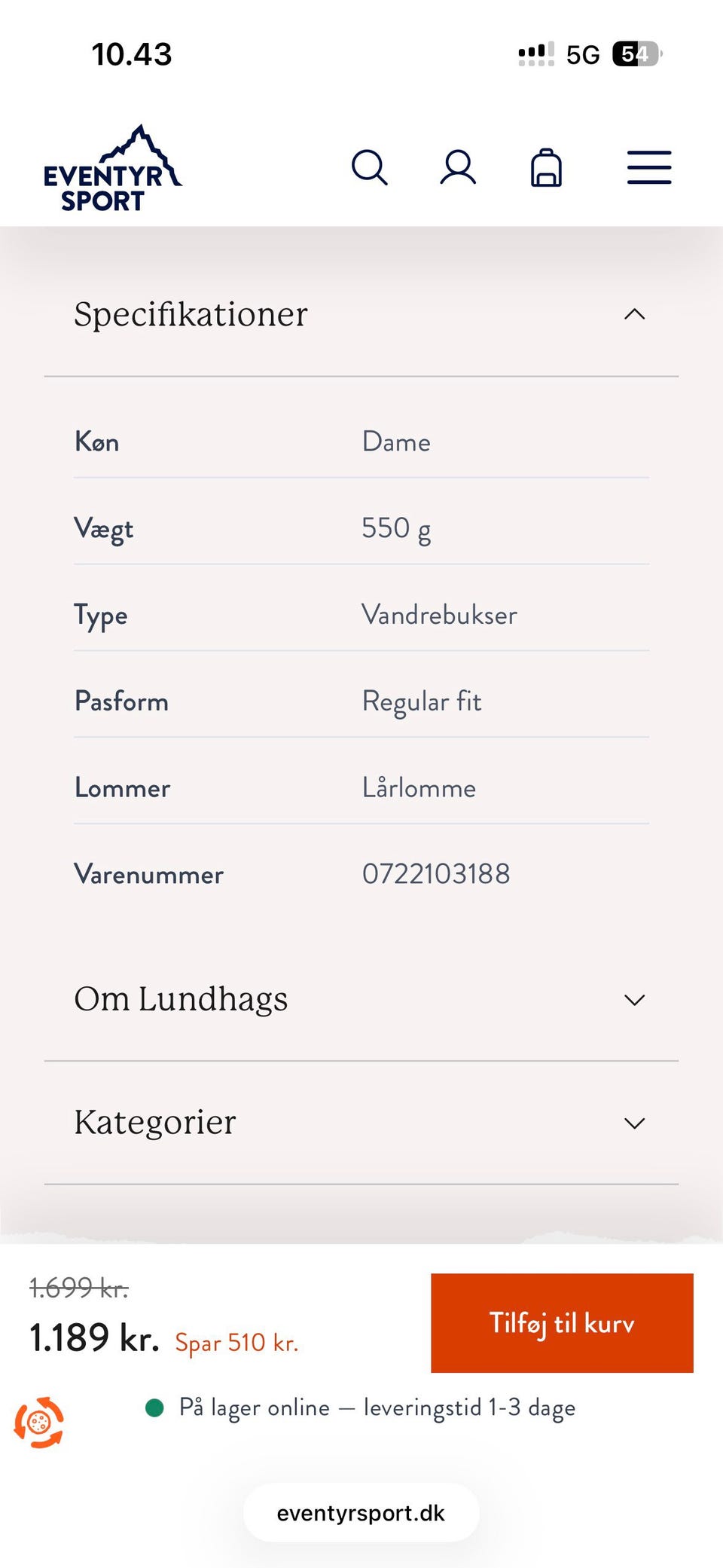
Task: Open the hamburger menu
Action: tap(649, 167)
